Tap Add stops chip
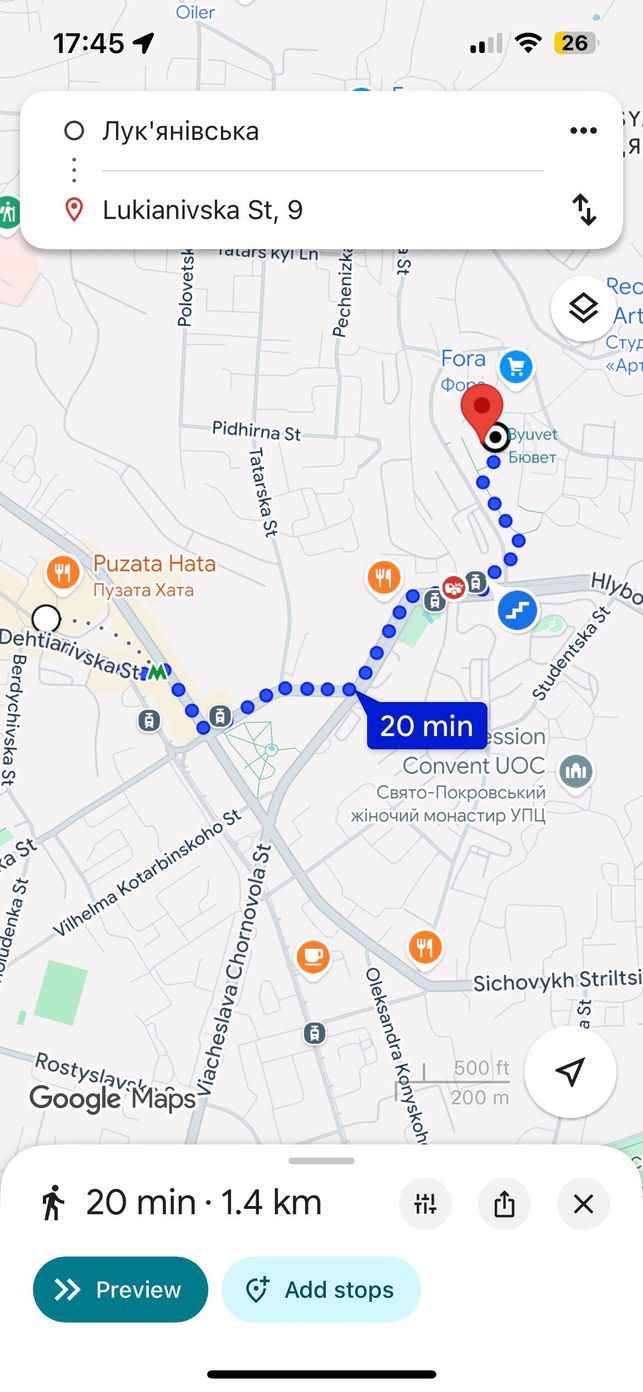643x1392 pixels. (321, 1290)
